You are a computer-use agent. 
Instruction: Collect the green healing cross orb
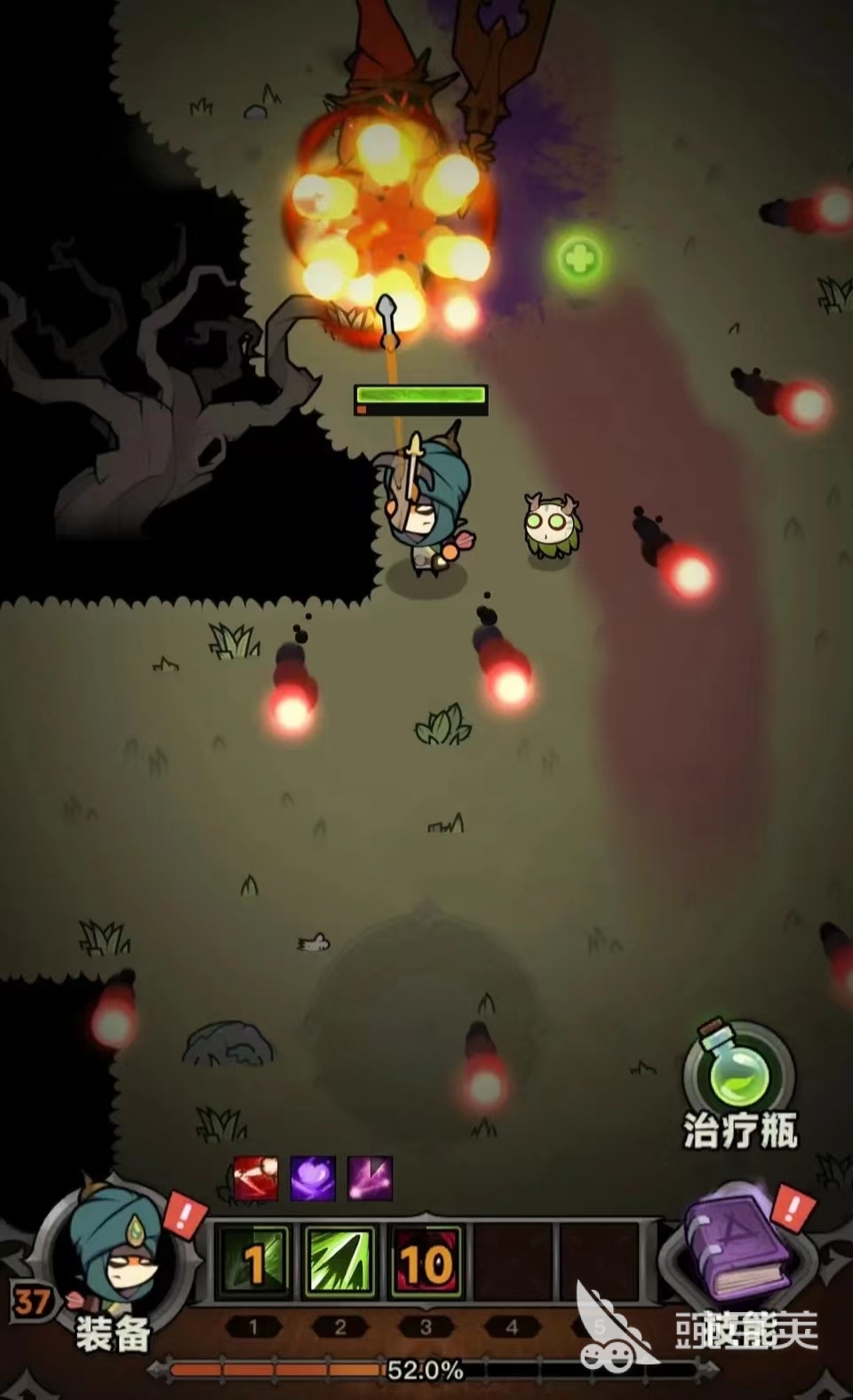click(x=580, y=259)
